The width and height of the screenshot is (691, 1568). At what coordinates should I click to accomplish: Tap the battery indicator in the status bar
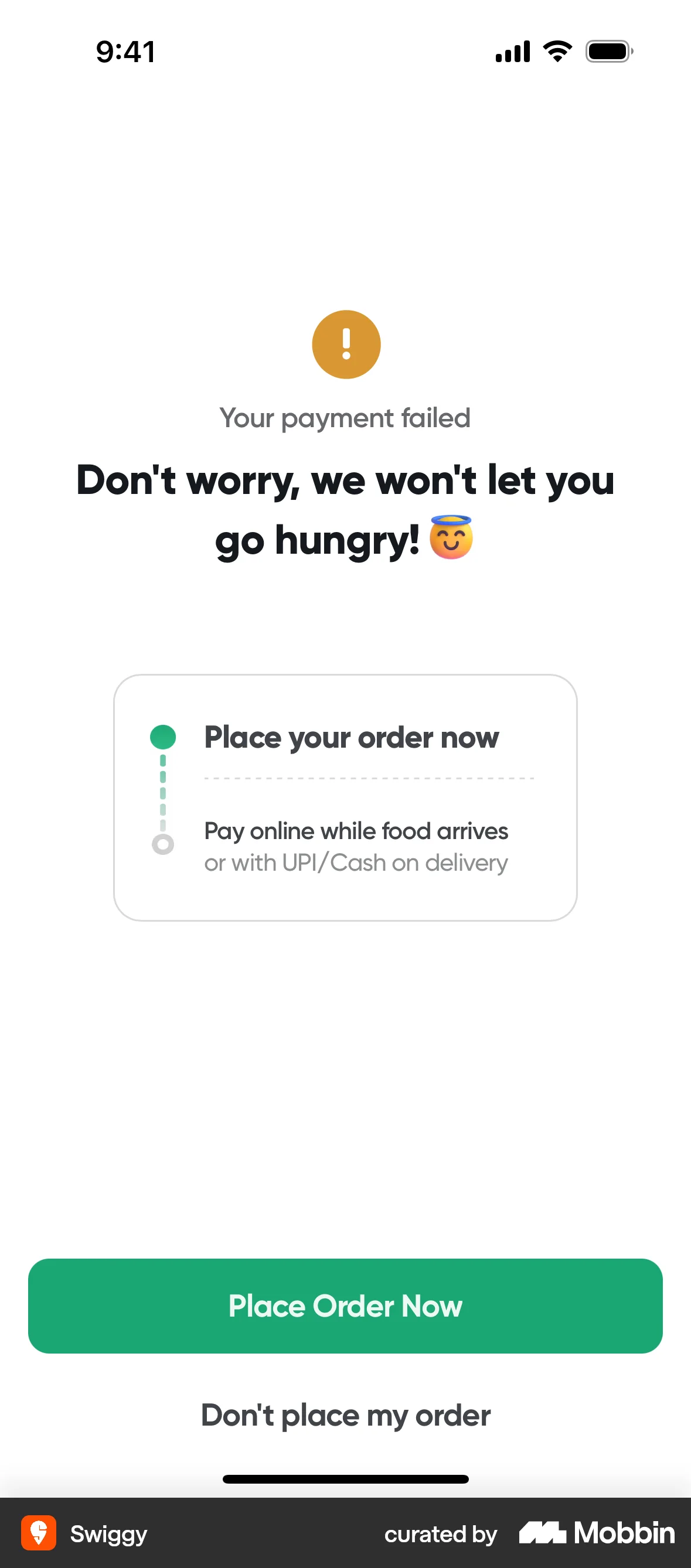(609, 52)
